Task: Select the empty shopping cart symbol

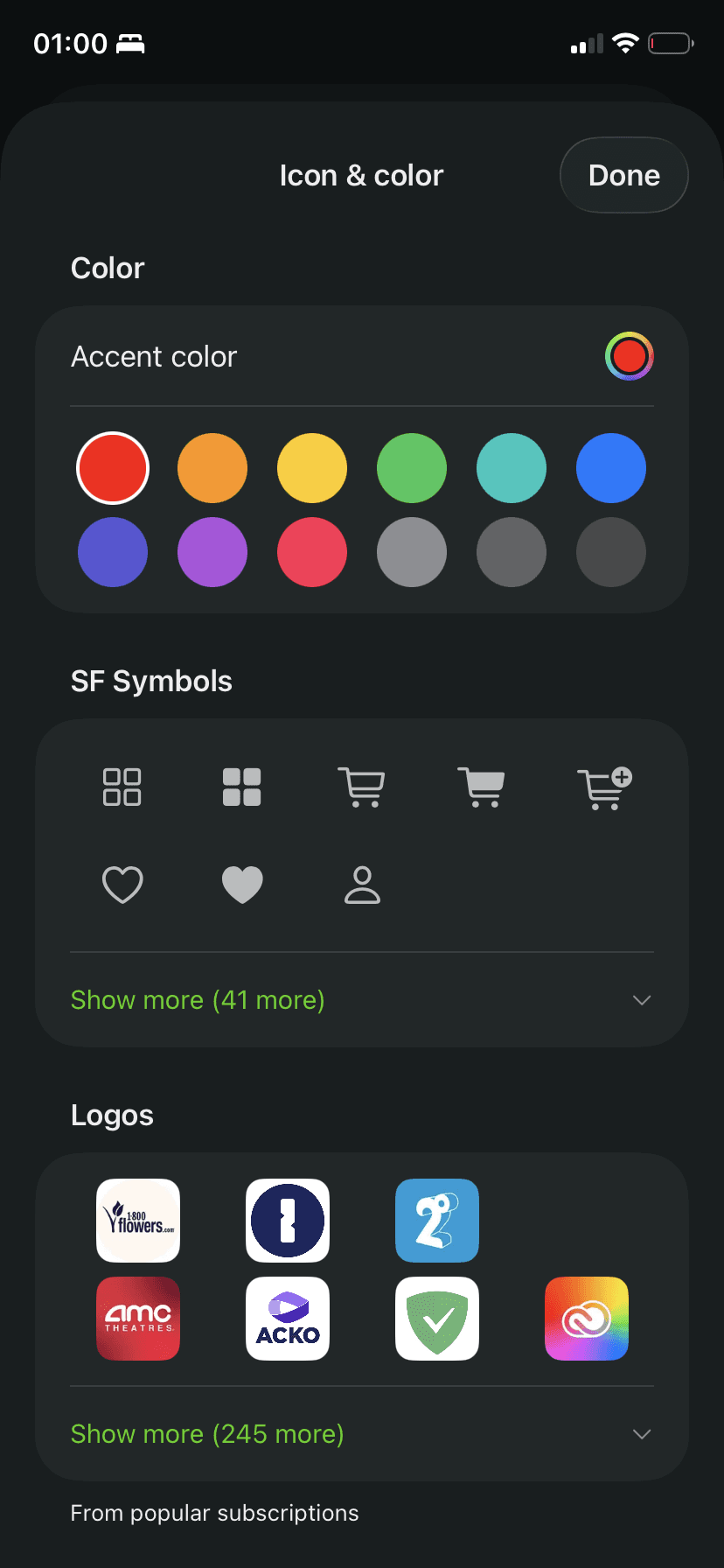Action: click(x=362, y=787)
